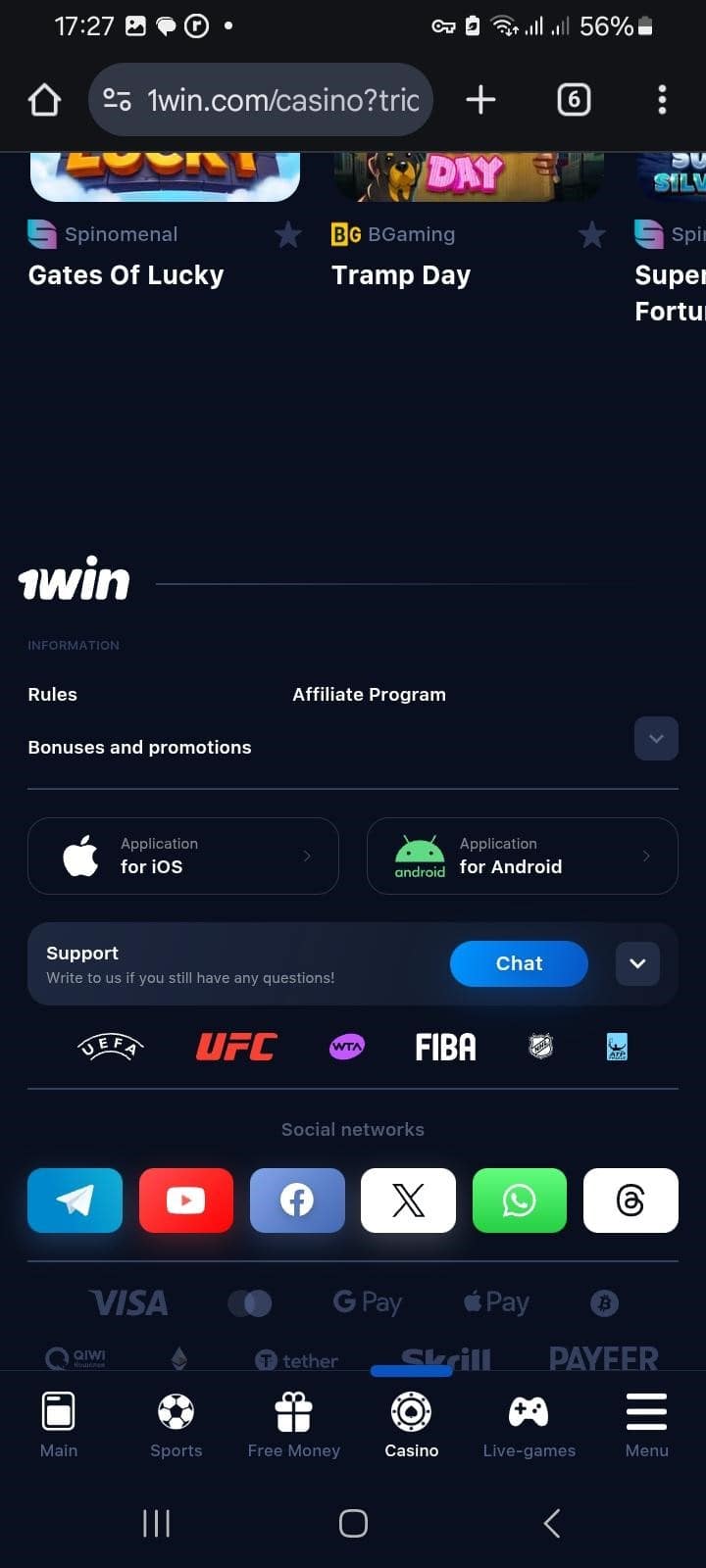Favorite the Gates Of Lucky game
706x1568 pixels.
[287, 234]
